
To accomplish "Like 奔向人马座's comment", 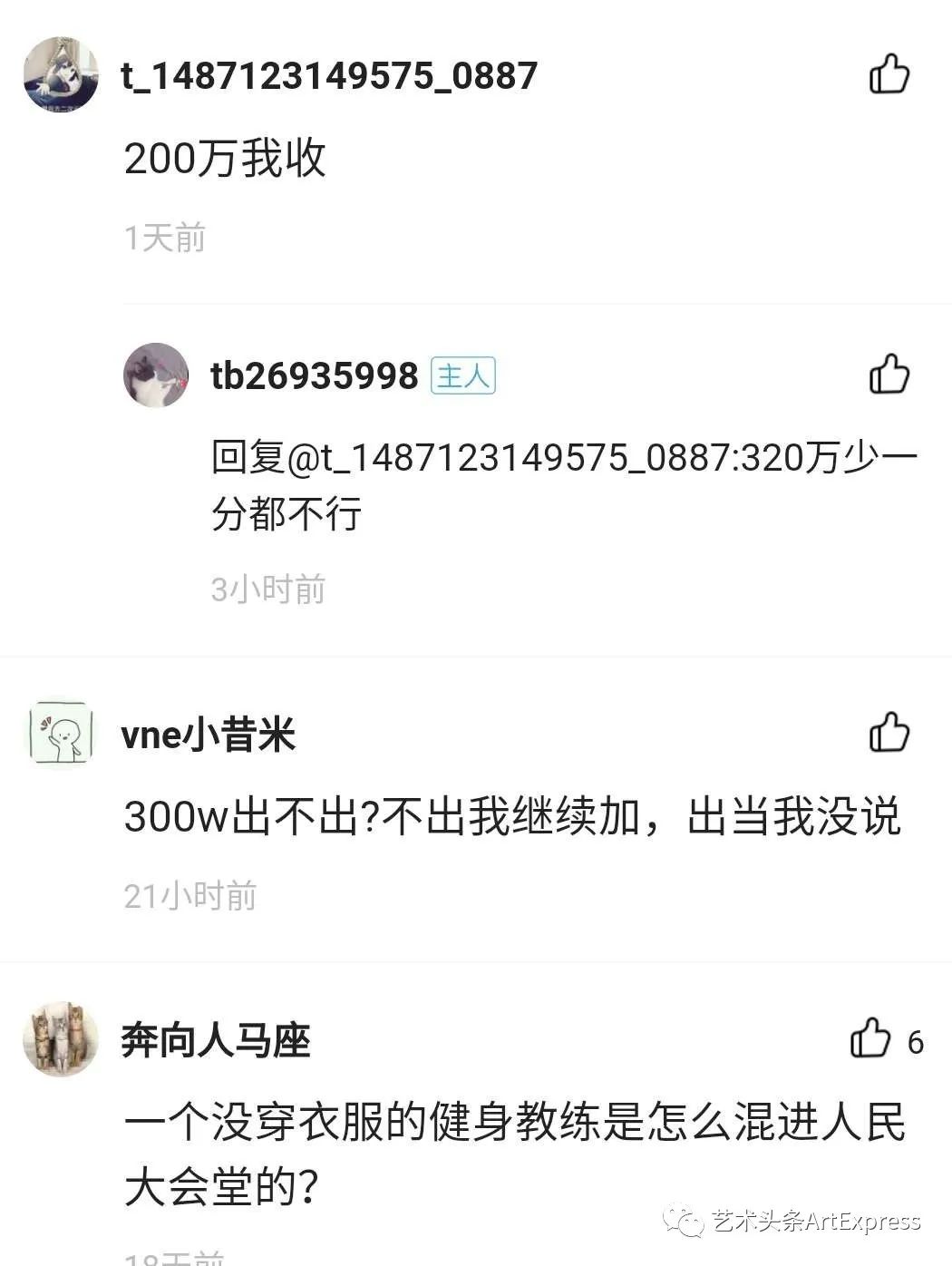I will tap(870, 1039).
